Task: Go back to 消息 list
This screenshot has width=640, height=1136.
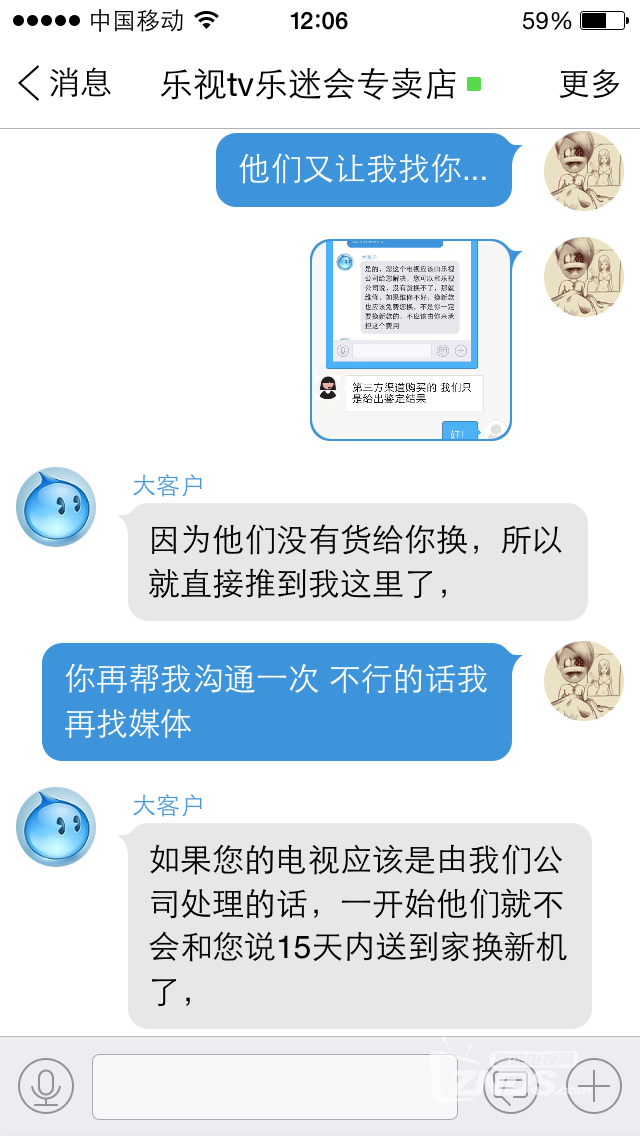Action: click(x=64, y=84)
